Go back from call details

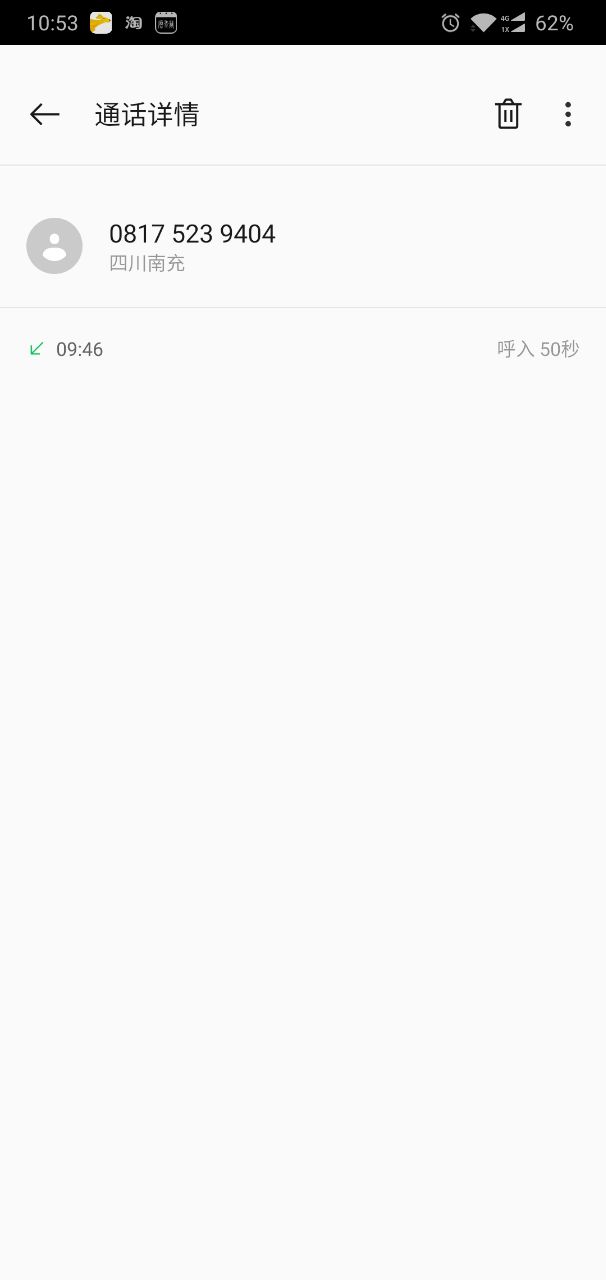45,115
